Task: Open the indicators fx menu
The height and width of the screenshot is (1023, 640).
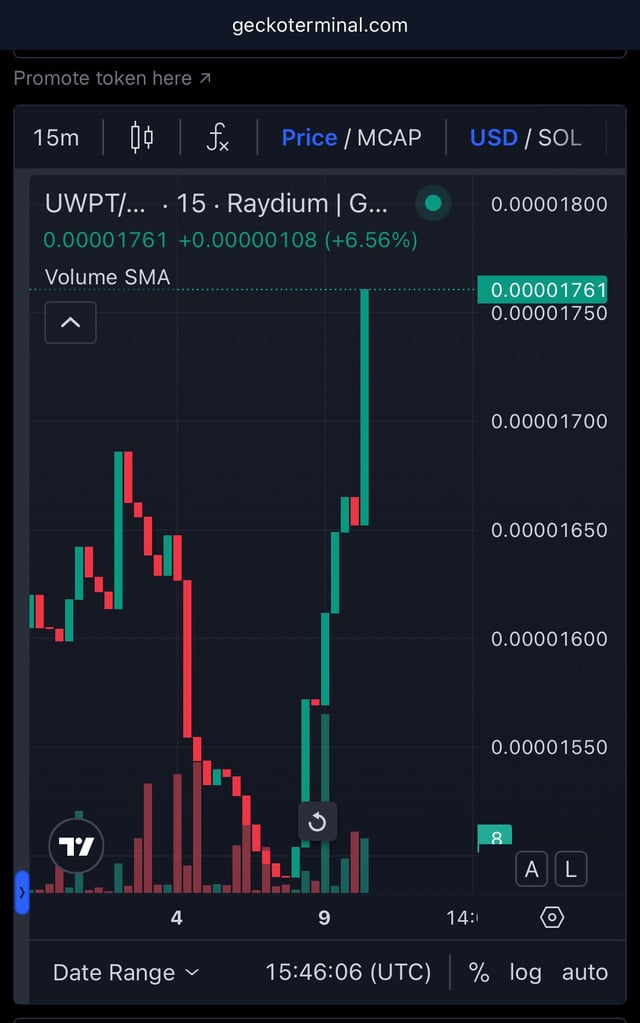Action: coord(217,138)
